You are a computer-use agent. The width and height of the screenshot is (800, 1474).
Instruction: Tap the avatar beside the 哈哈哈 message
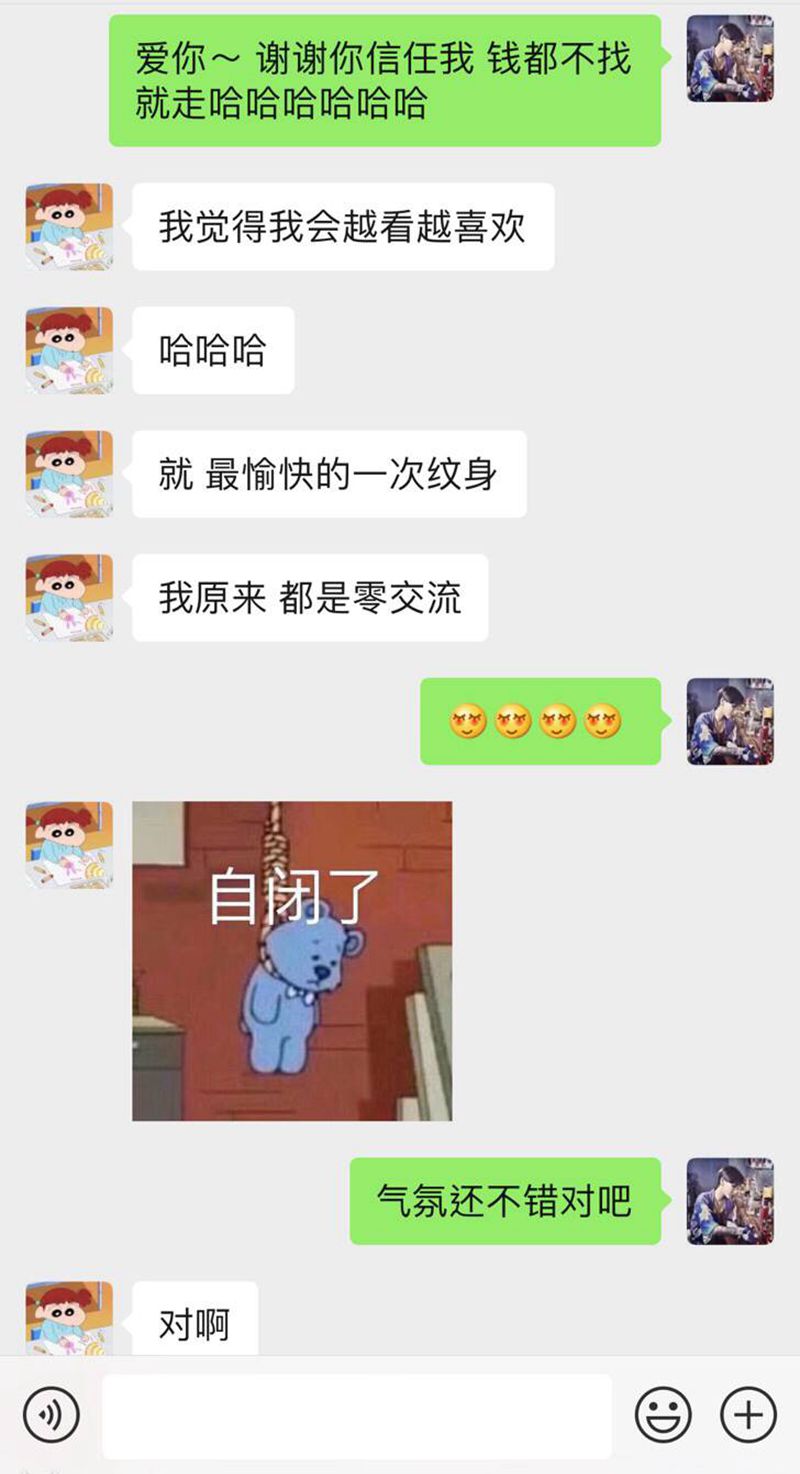(69, 350)
